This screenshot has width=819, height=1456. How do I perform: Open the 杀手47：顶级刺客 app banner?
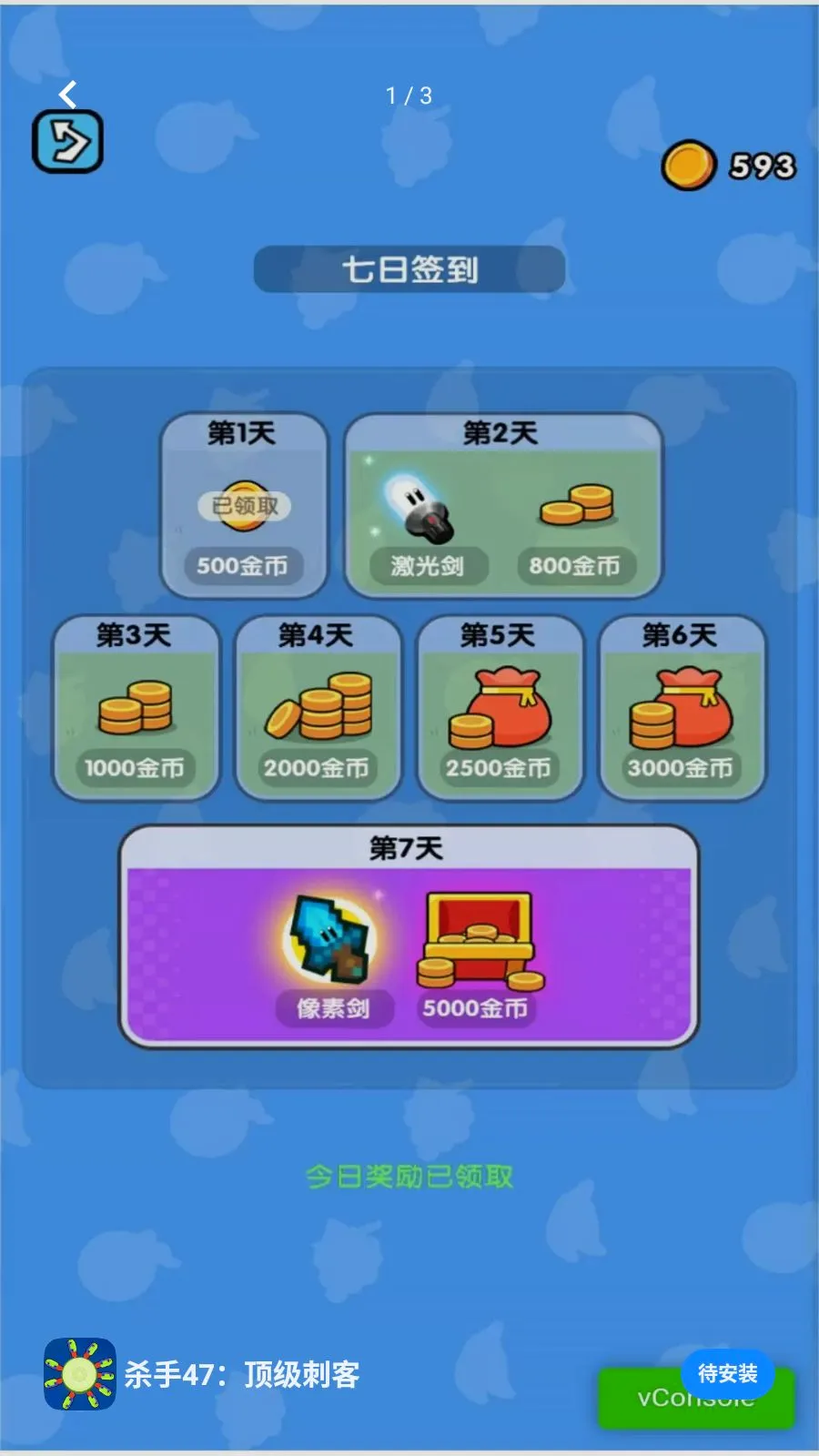202,1374
